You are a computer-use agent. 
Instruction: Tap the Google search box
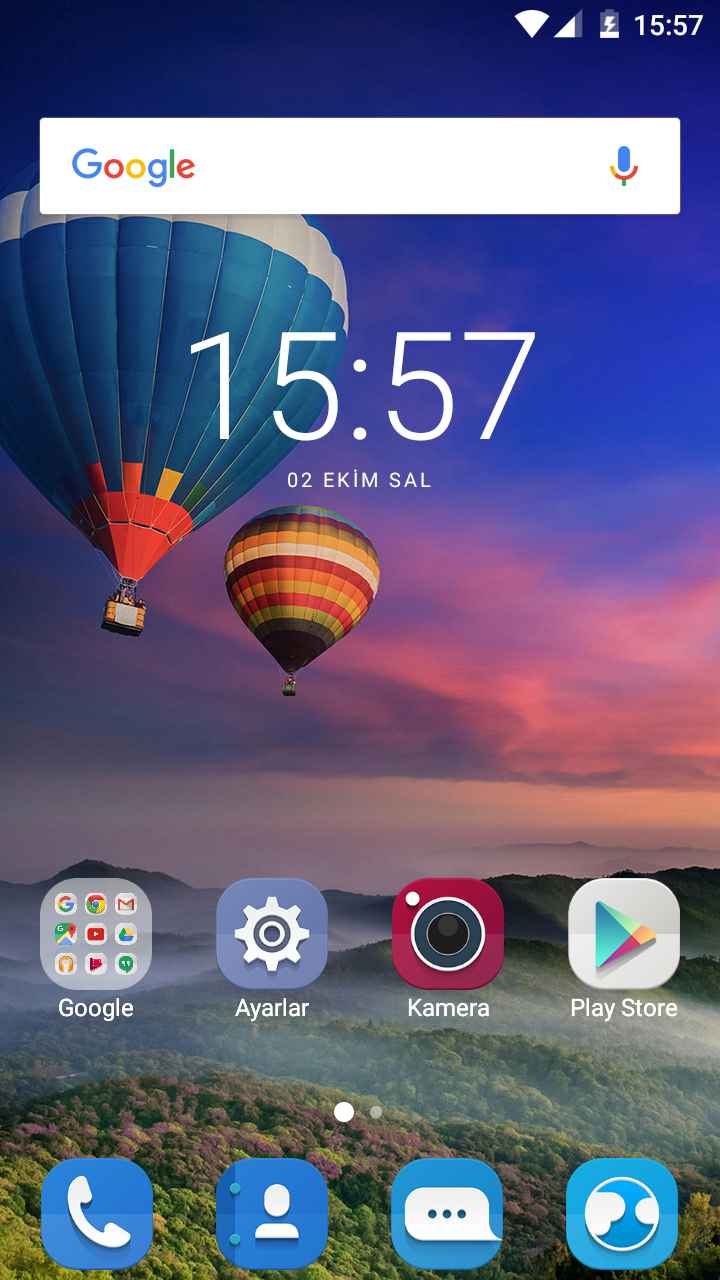360,166
